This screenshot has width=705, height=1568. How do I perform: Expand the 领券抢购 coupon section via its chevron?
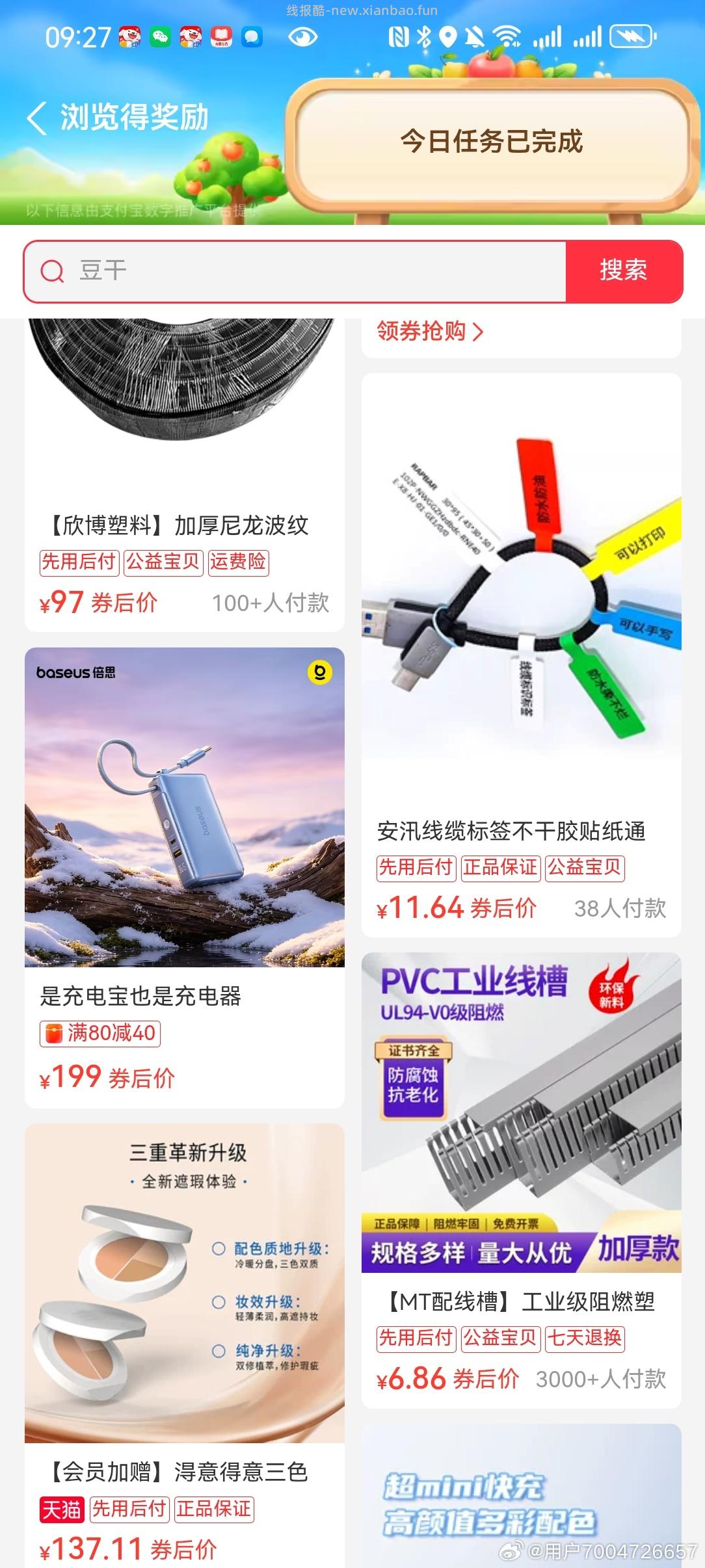479,333
